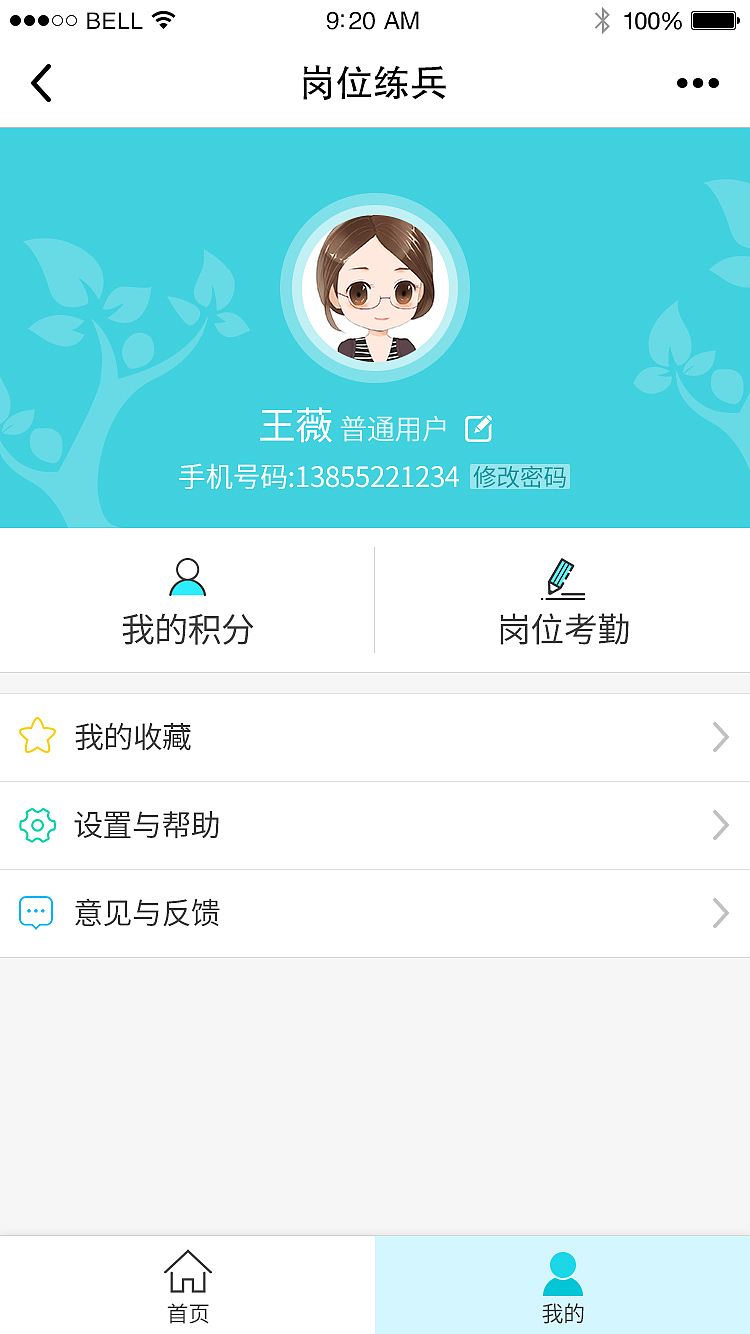
Task: Select the 我的 tab
Action: pos(562,1286)
